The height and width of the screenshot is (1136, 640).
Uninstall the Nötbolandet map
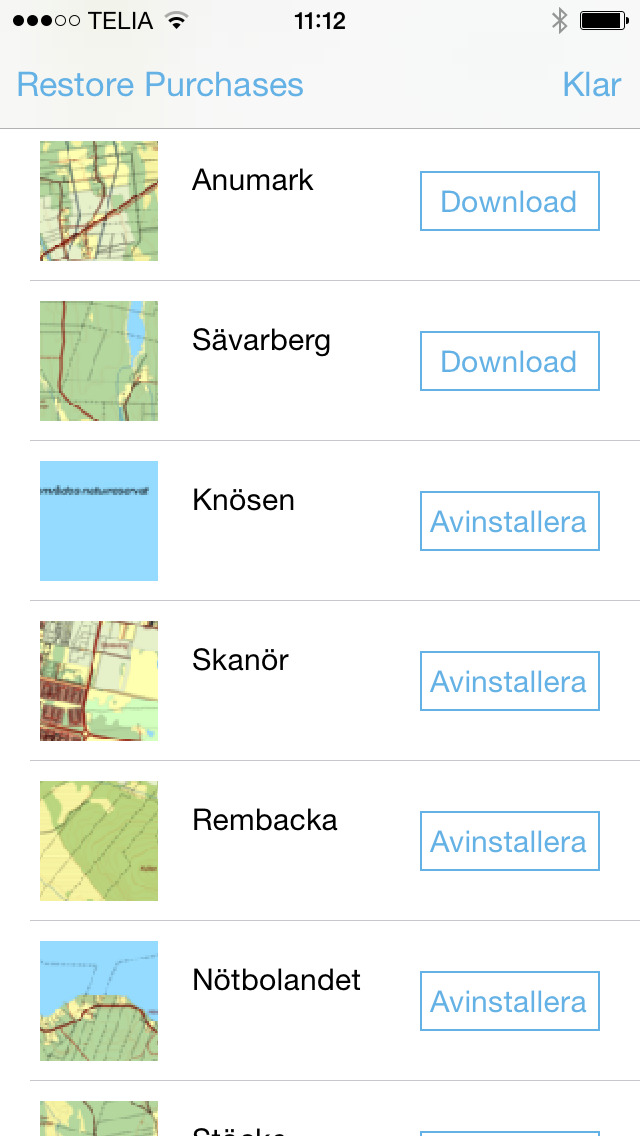[x=510, y=1001]
